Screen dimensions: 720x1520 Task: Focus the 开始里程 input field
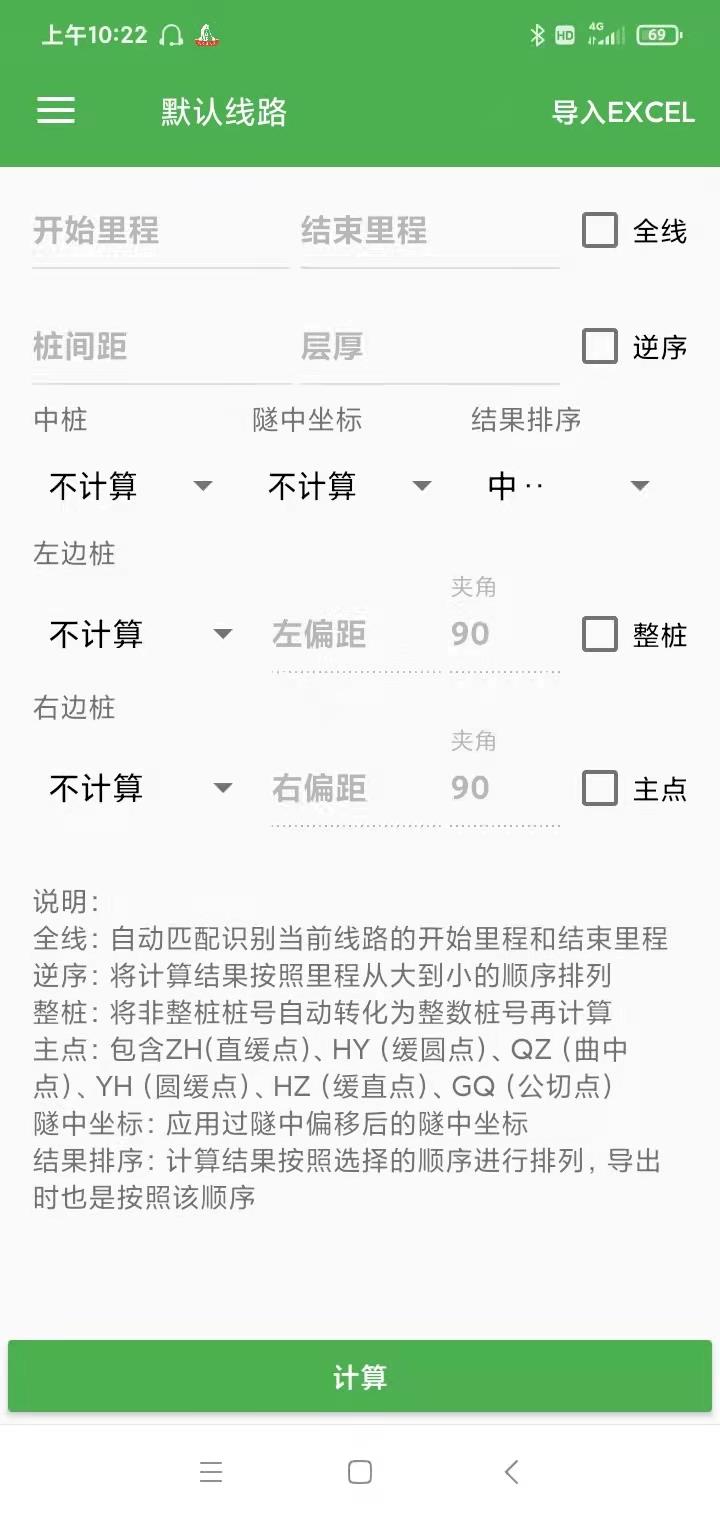pos(160,232)
